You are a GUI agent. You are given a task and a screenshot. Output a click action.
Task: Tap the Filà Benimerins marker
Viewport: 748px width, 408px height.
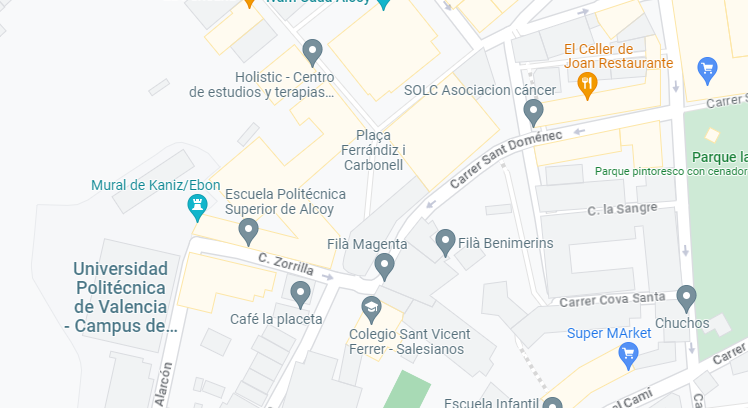coord(446,241)
